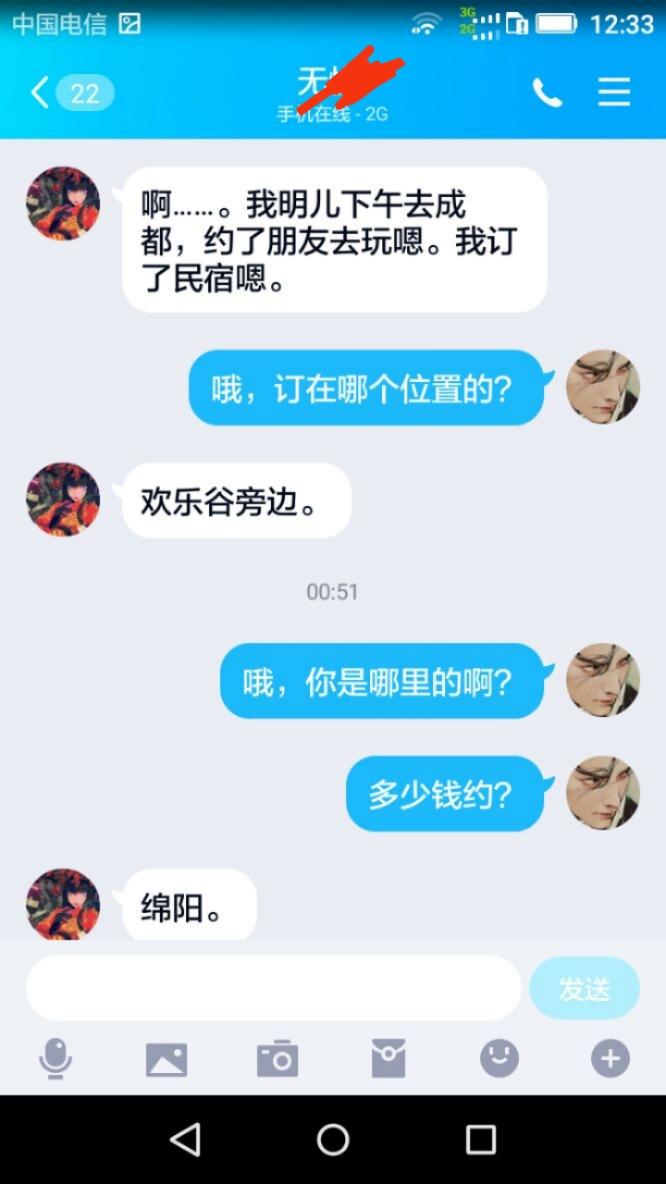Go to the Android home screen
This screenshot has width=666, height=1184.
coord(333,1139)
